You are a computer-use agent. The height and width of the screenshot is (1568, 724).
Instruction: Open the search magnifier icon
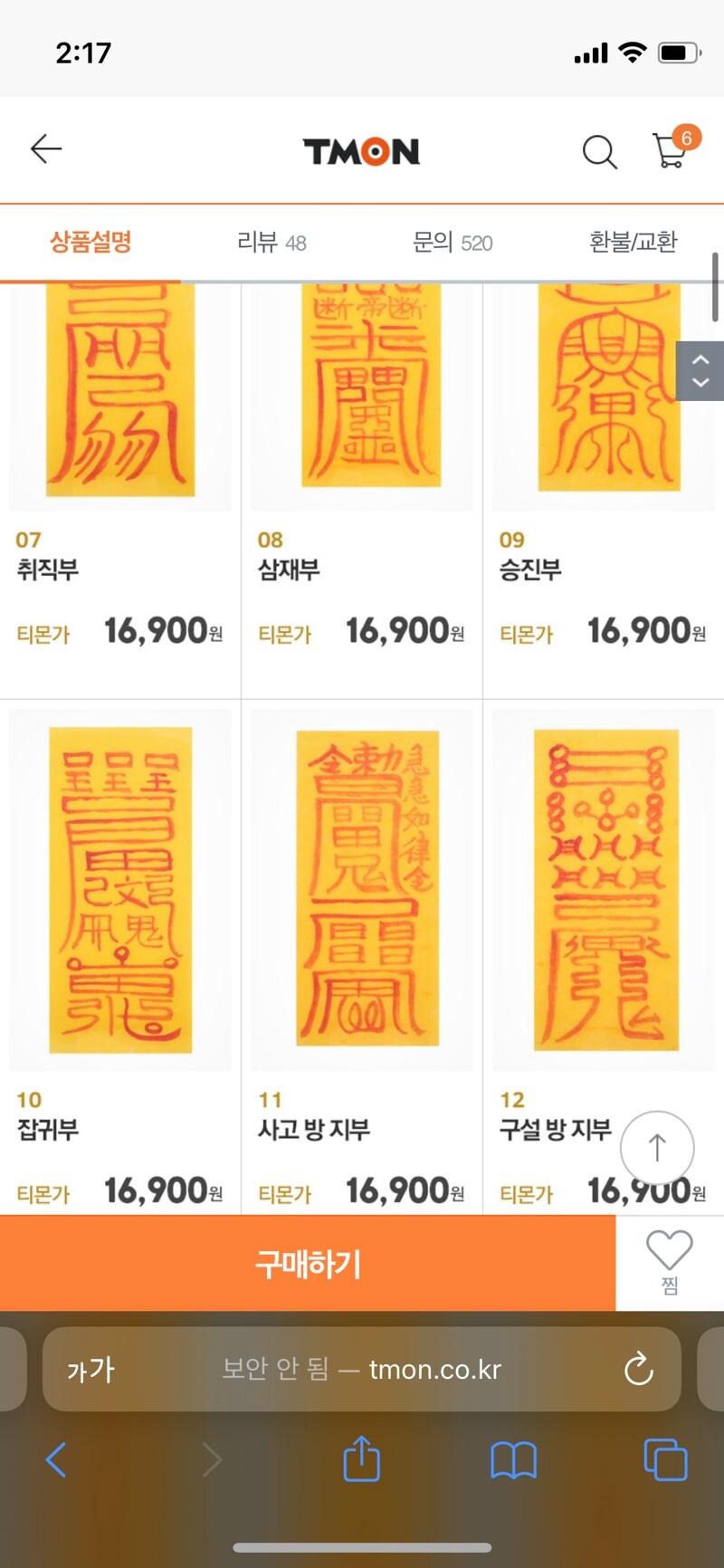coord(599,152)
